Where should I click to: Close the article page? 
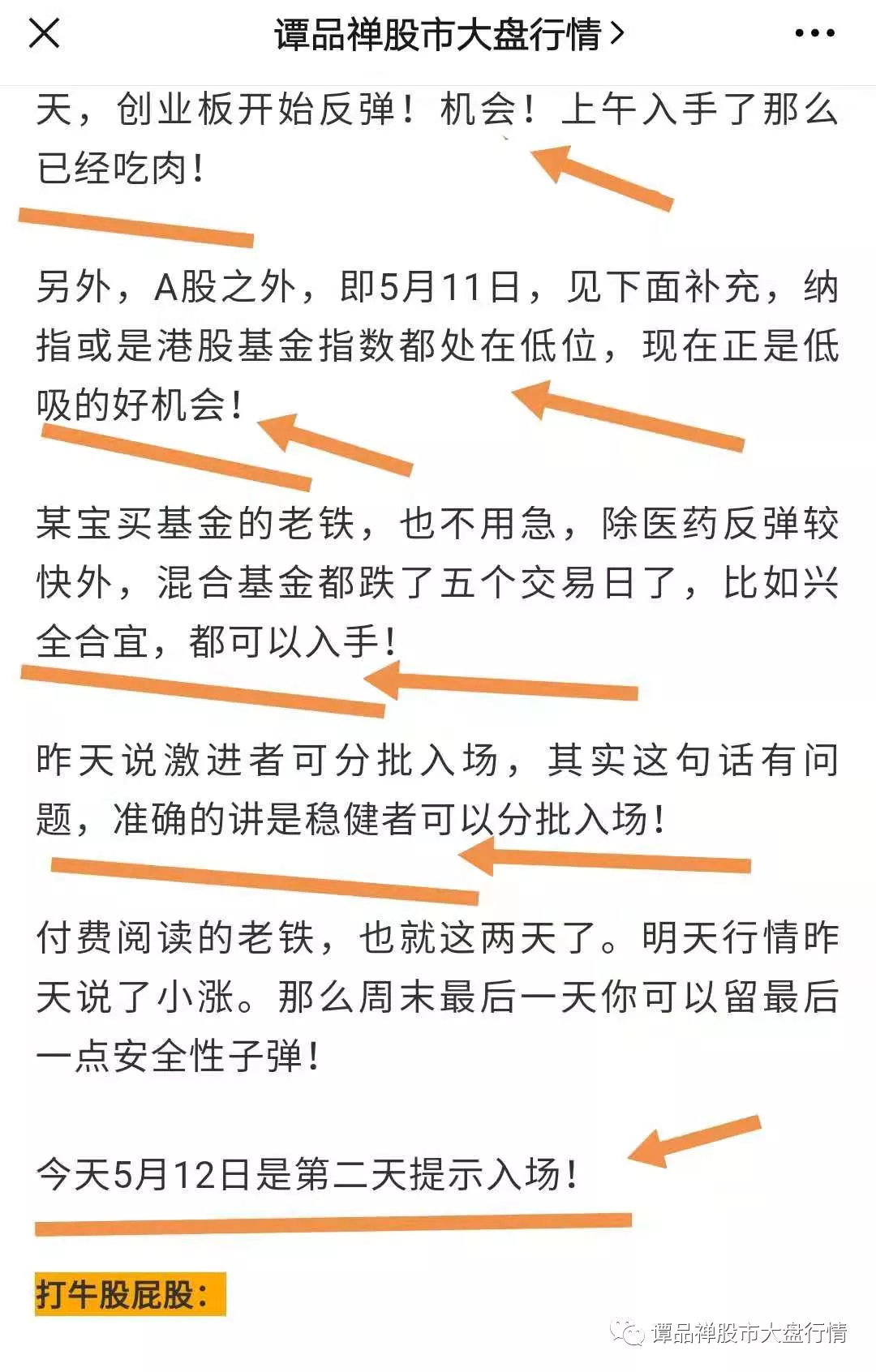(x=44, y=34)
